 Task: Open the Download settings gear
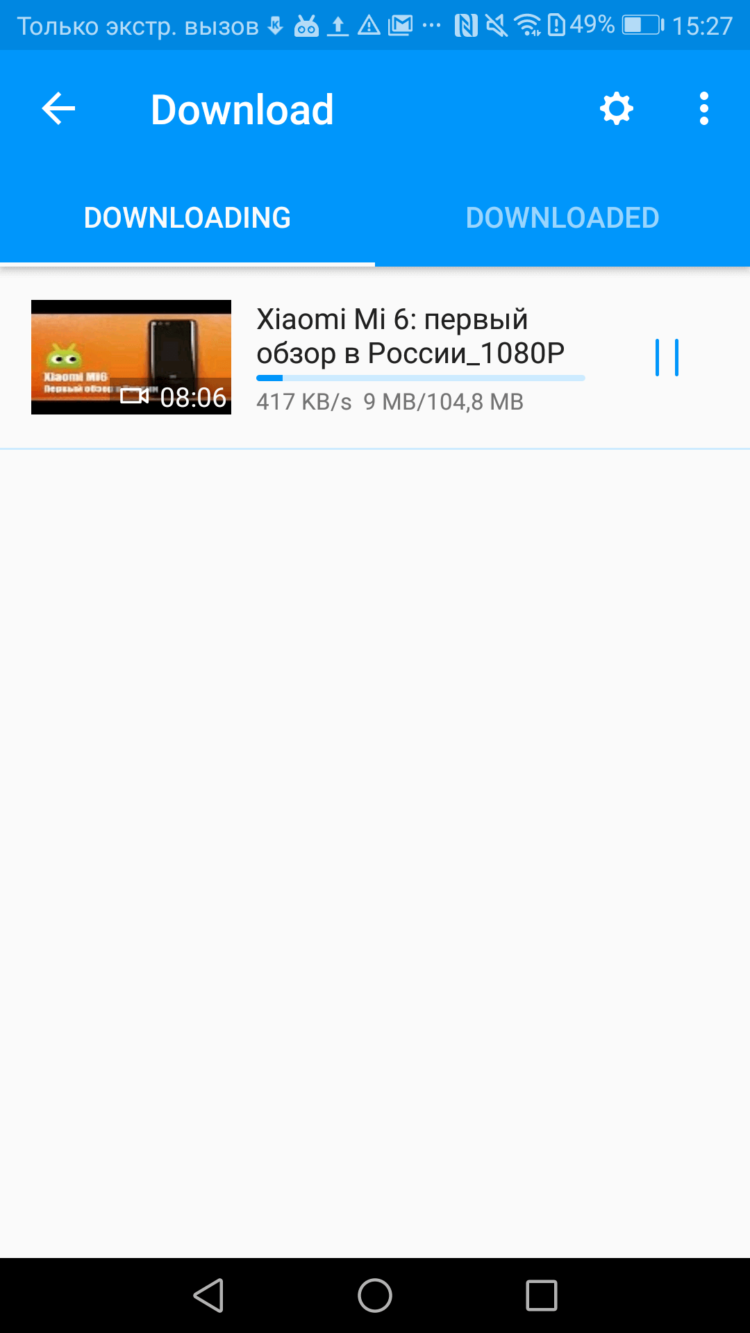[616, 108]
